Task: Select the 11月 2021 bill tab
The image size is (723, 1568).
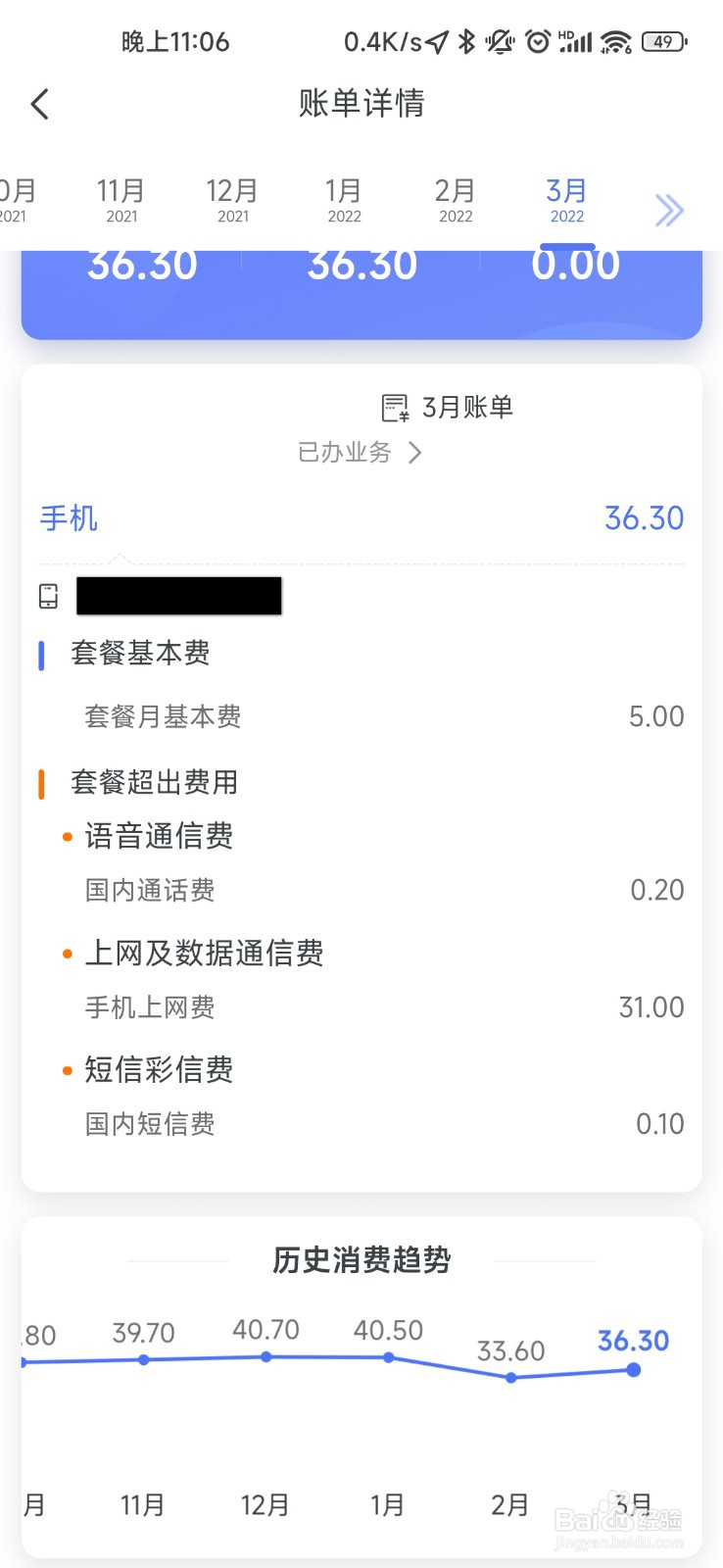Action: click(x=121, y=200)
